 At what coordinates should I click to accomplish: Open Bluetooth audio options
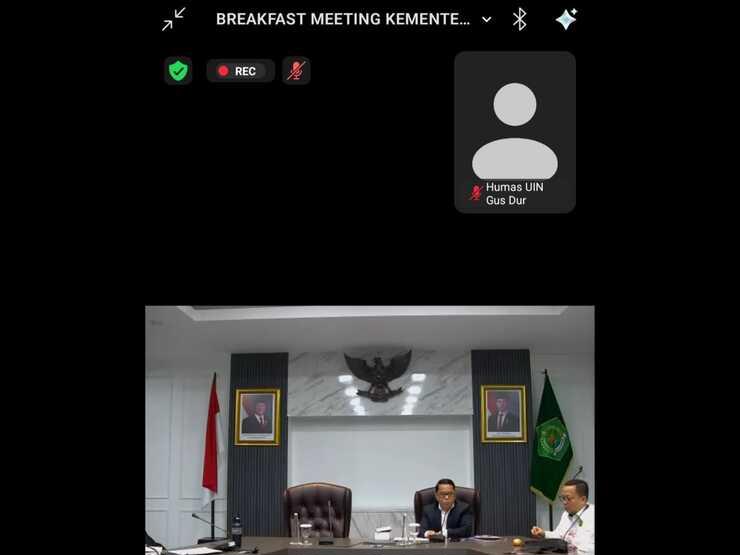point(520,19)
